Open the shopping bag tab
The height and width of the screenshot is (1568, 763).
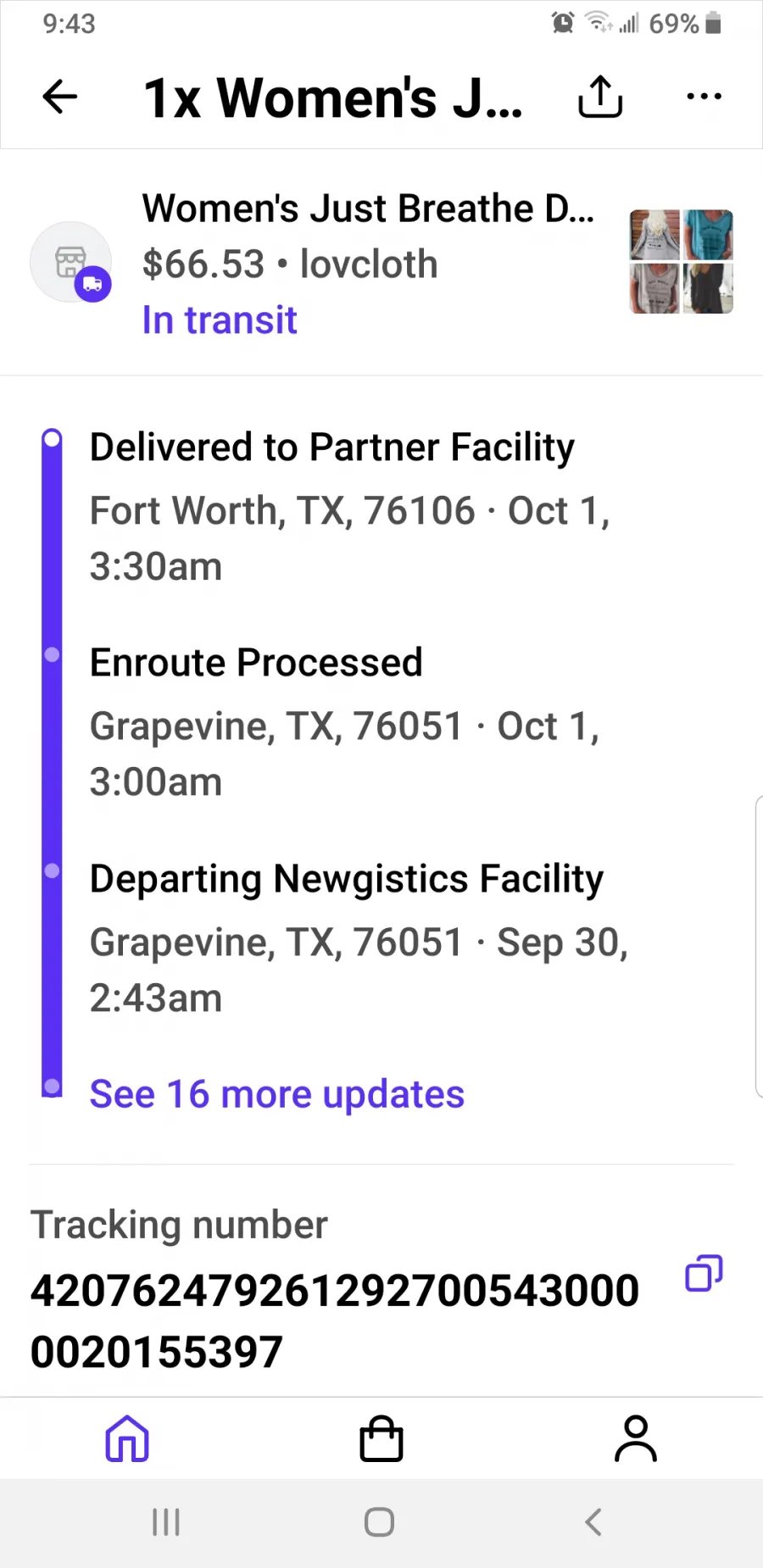tap(381, 1439)
